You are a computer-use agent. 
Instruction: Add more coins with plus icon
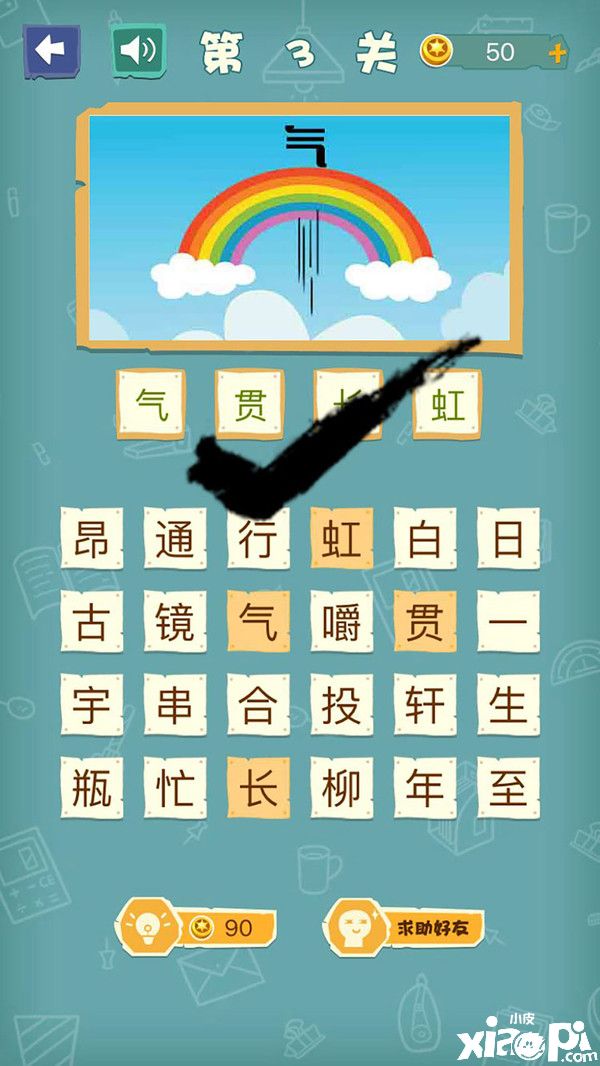click(556, 51)
